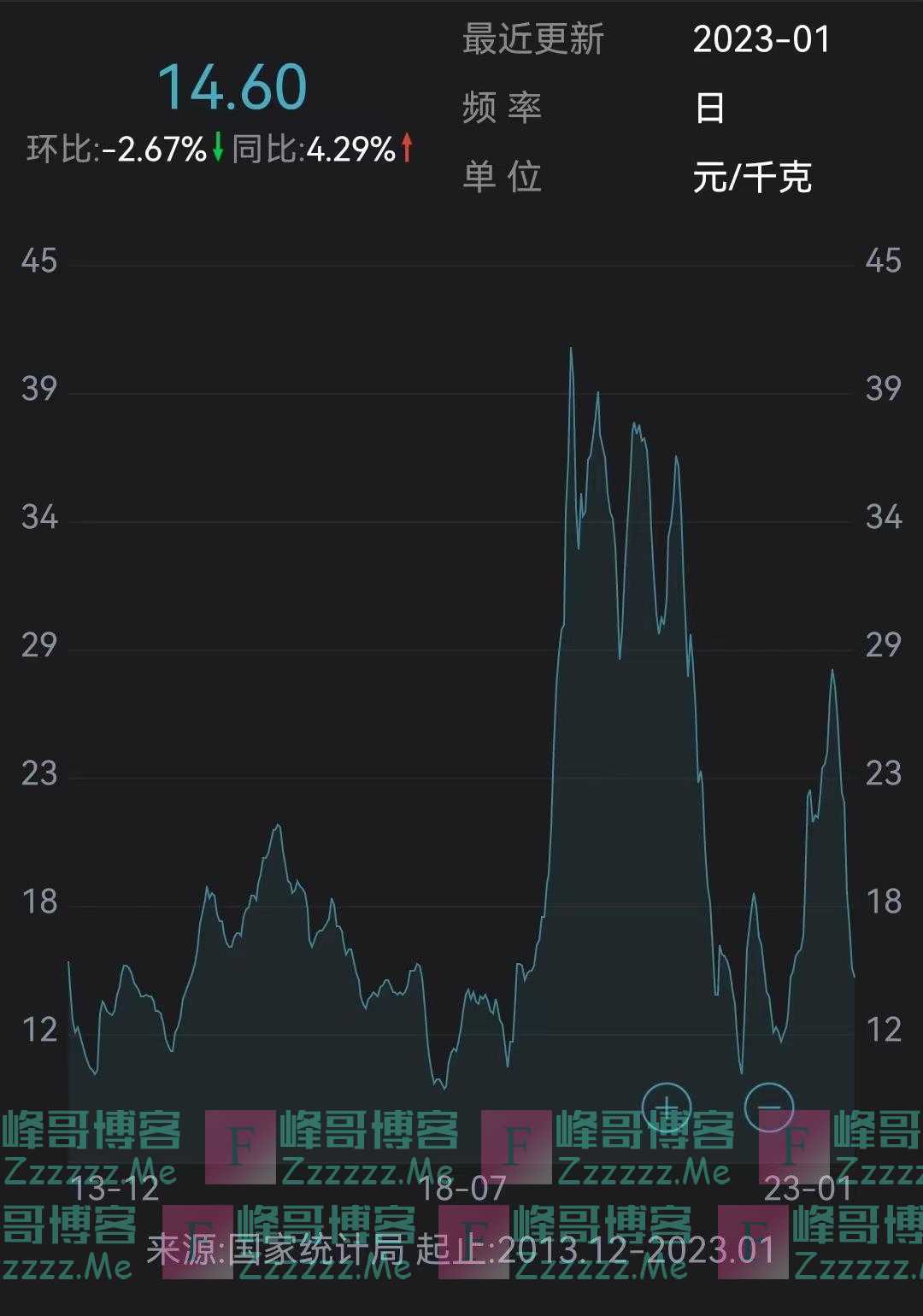Zoom out on the price chart
Image resolution: width=923 pixels, height=1316 pixels.
769,1107
